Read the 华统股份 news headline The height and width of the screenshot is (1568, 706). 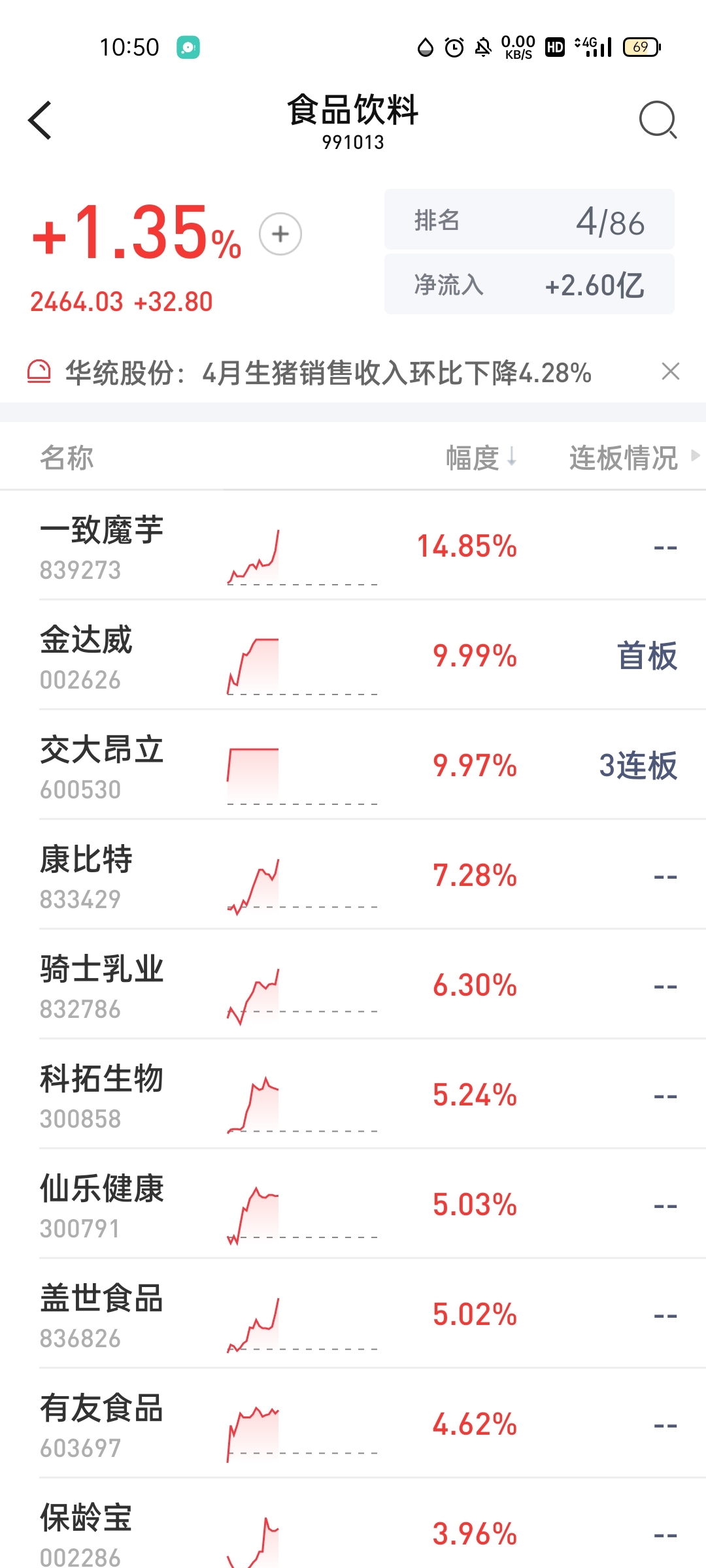pos(328,373)
